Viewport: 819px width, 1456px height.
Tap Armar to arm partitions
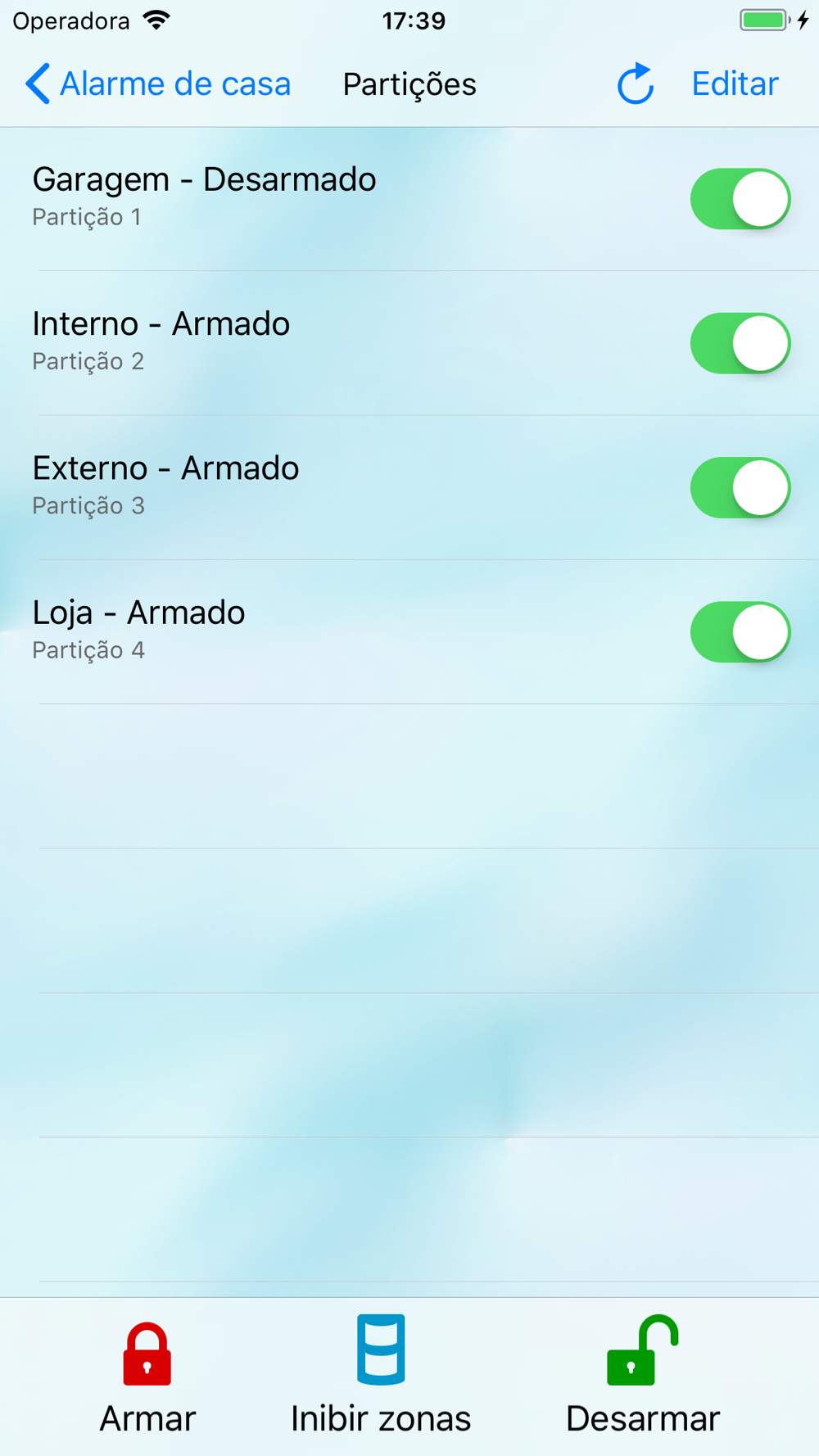pyautogui.click(x=147, y=1377)
